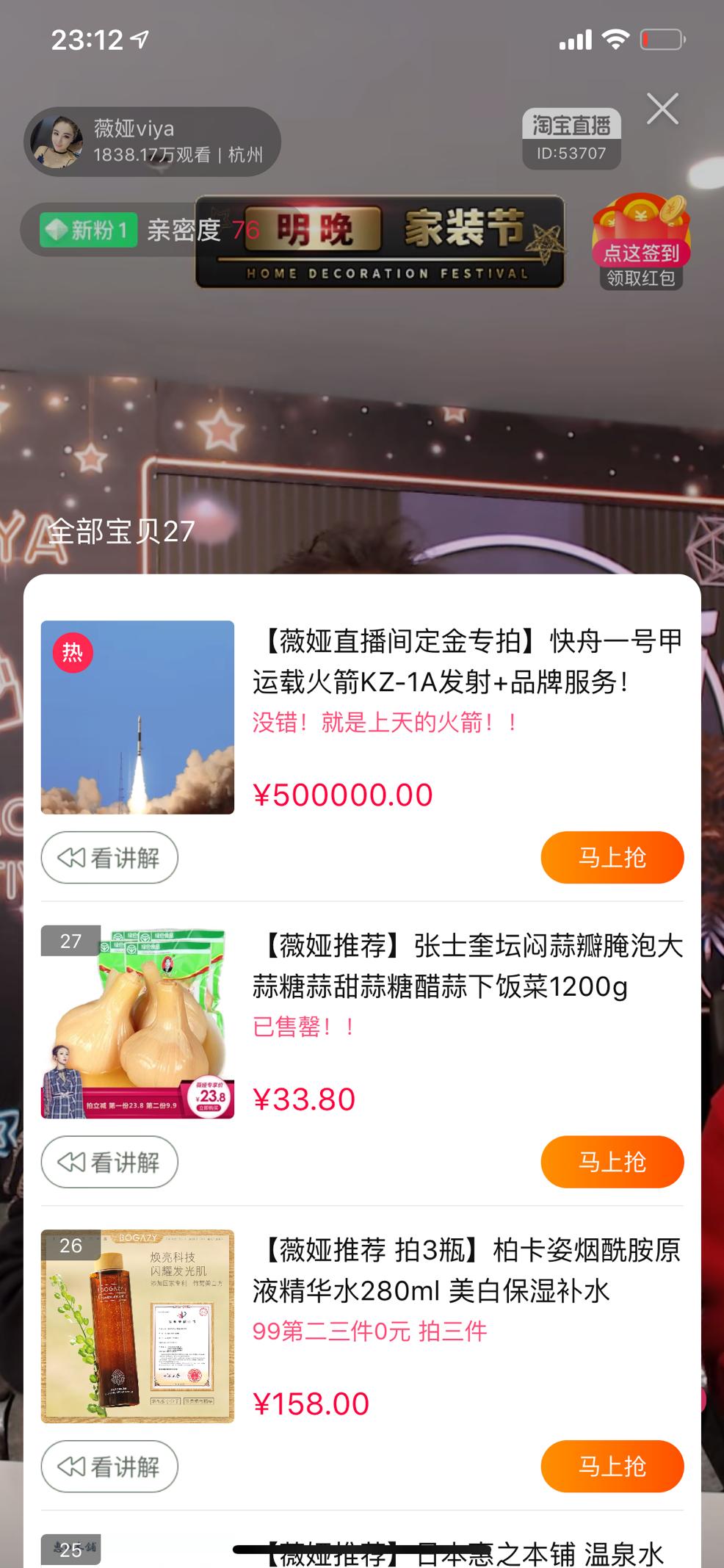Tap 马上抢 on the rocket product
This screenshot has height=1568, width=724.
click(612, 857)
